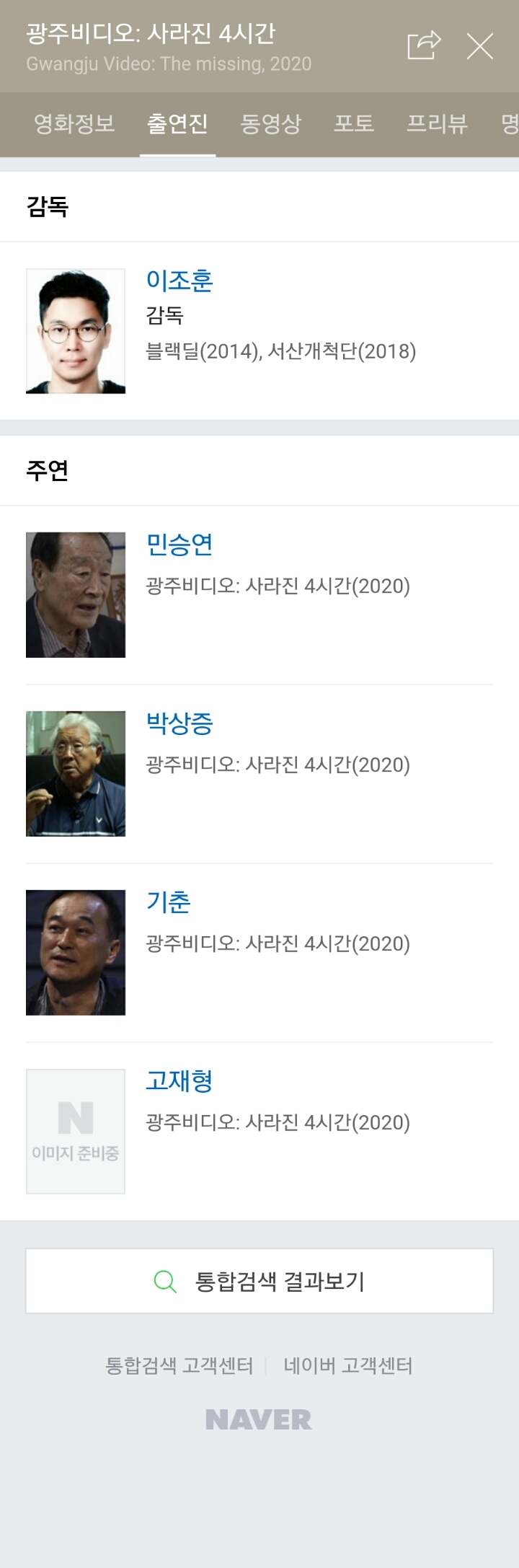Share this movie page

click(x=423, y=45)
